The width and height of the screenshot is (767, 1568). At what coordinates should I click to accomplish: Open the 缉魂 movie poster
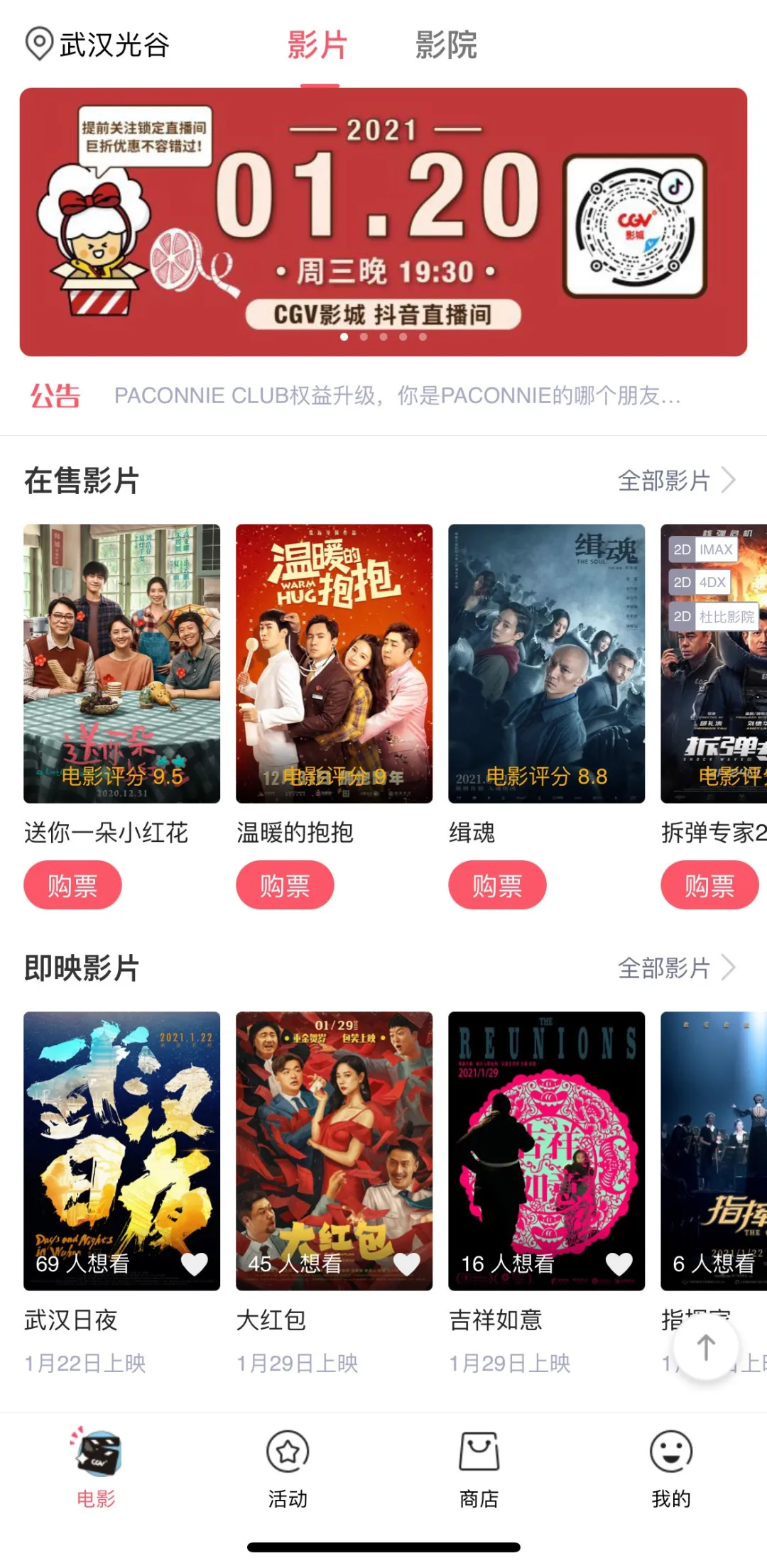click(546, 663)
